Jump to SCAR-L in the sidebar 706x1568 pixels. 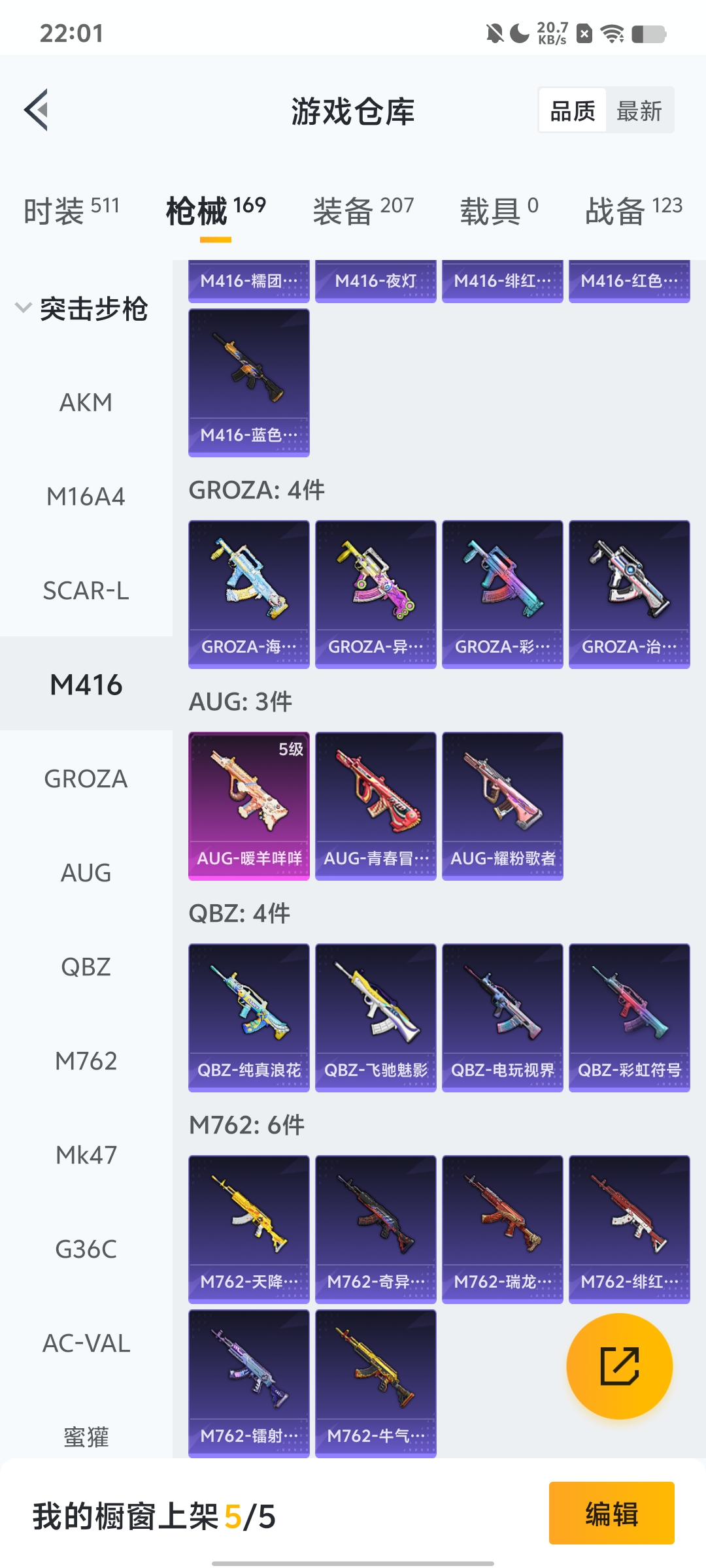pos(86,591)
